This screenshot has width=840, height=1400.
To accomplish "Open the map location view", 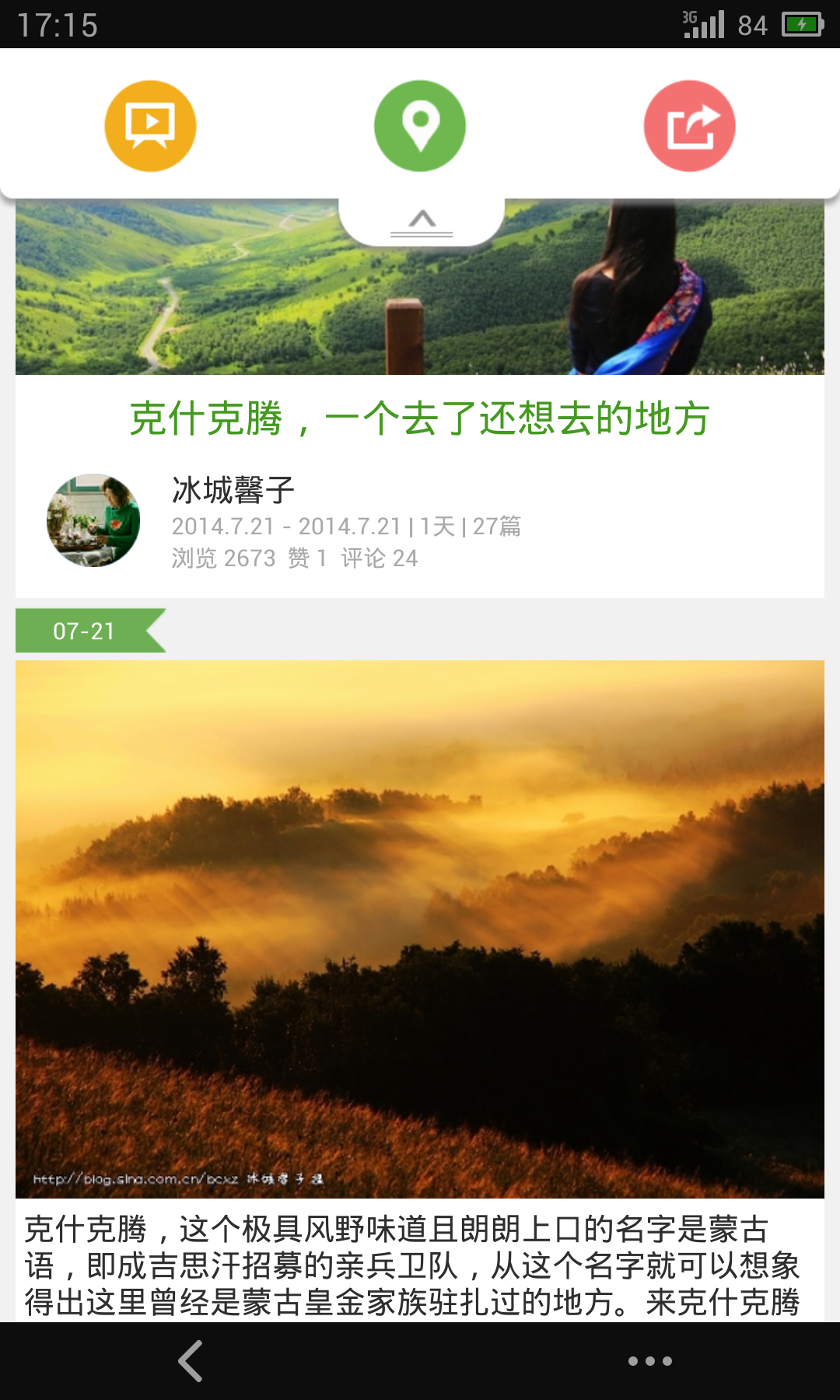I will pos(420,126).
